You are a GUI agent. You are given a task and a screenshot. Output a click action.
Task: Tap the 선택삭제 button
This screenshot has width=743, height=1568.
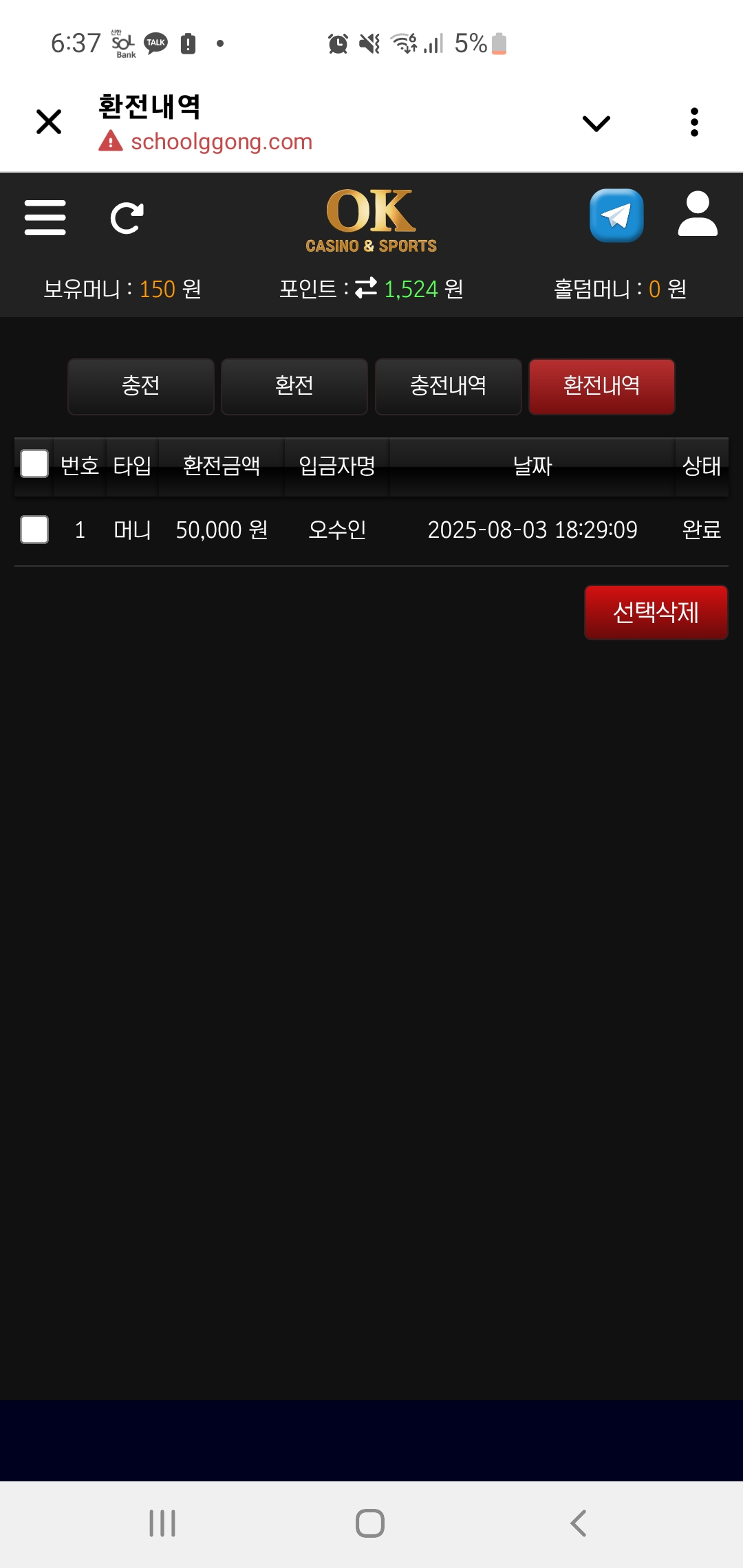(656, 612)
